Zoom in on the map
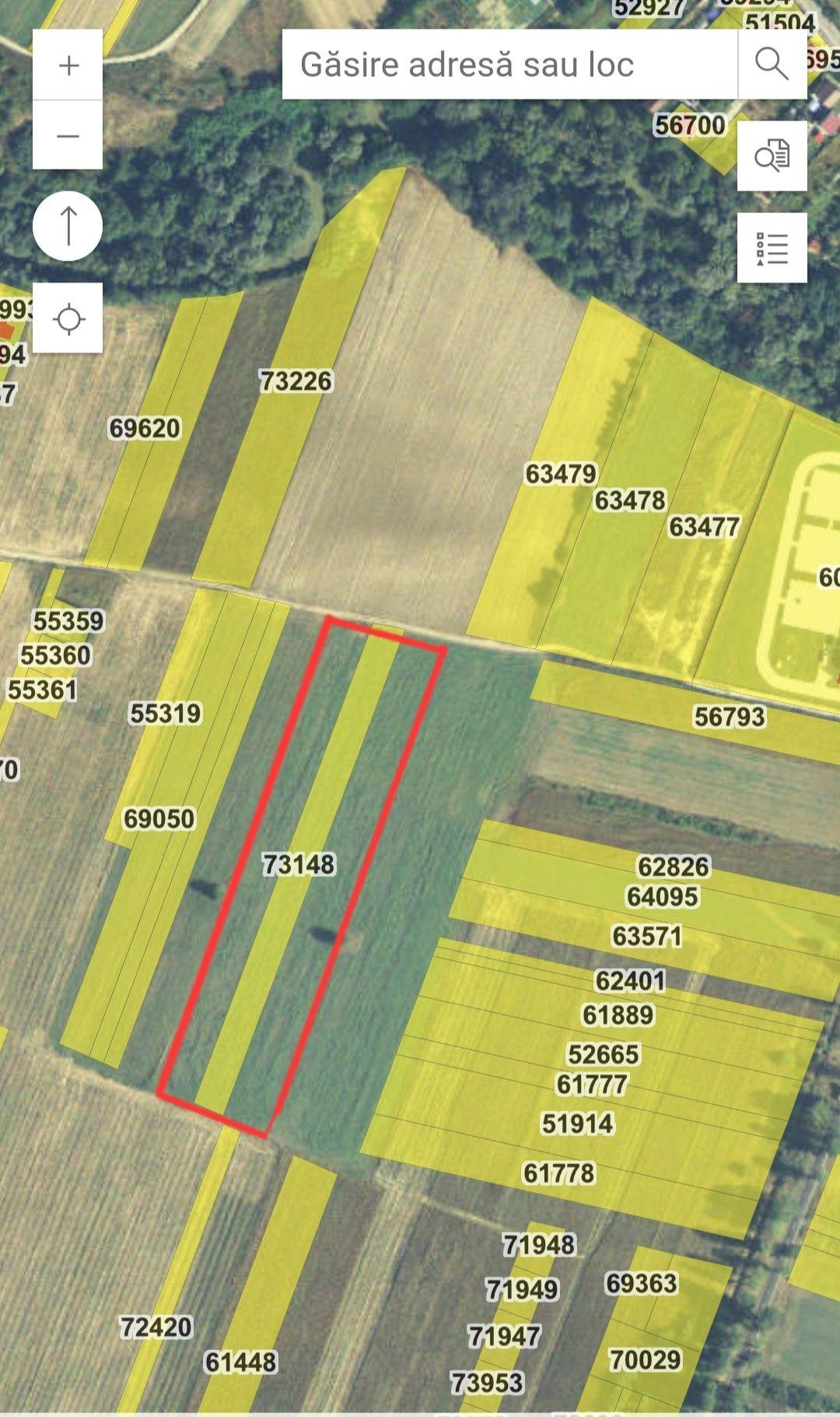Screen dimensions: 840x1417 coord(68,65)
